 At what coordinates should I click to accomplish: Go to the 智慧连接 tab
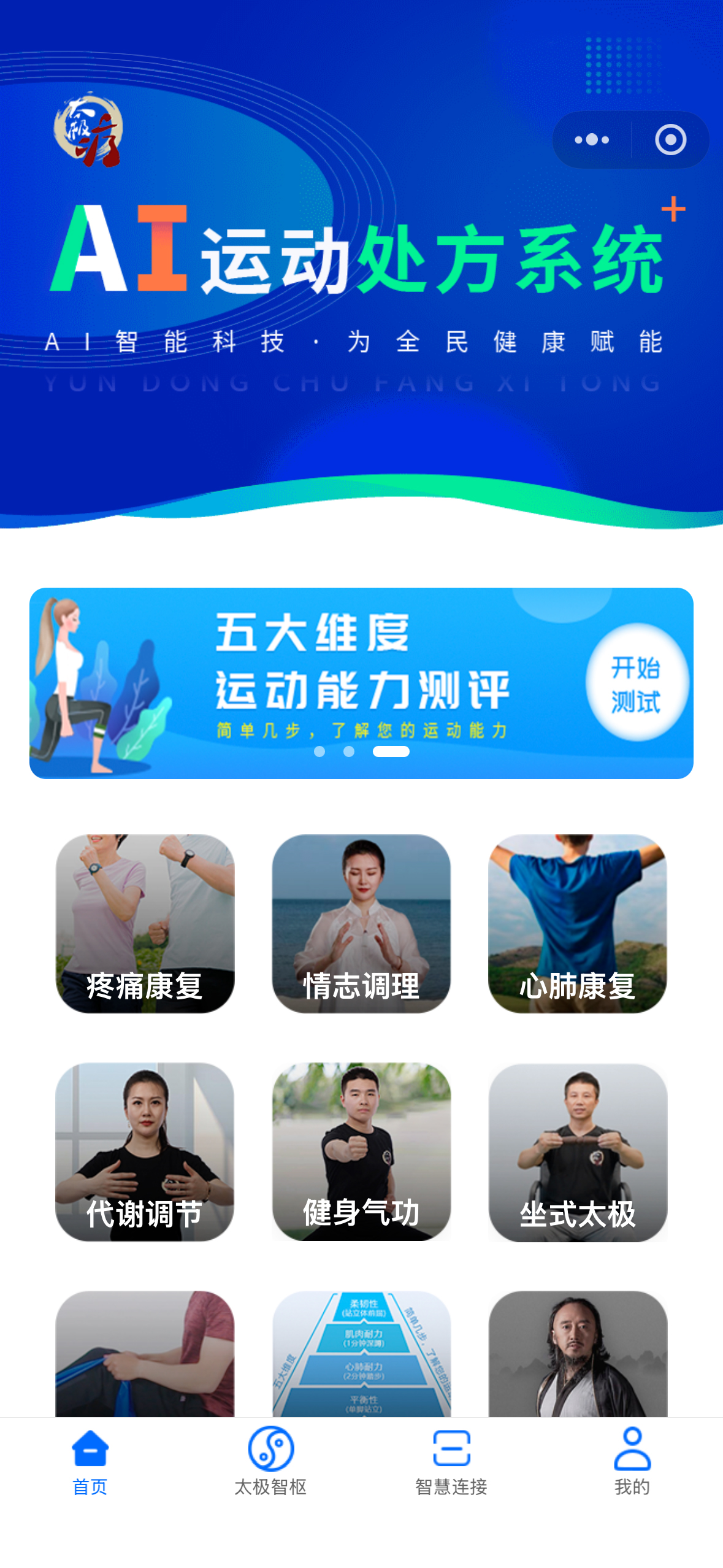451,1460
